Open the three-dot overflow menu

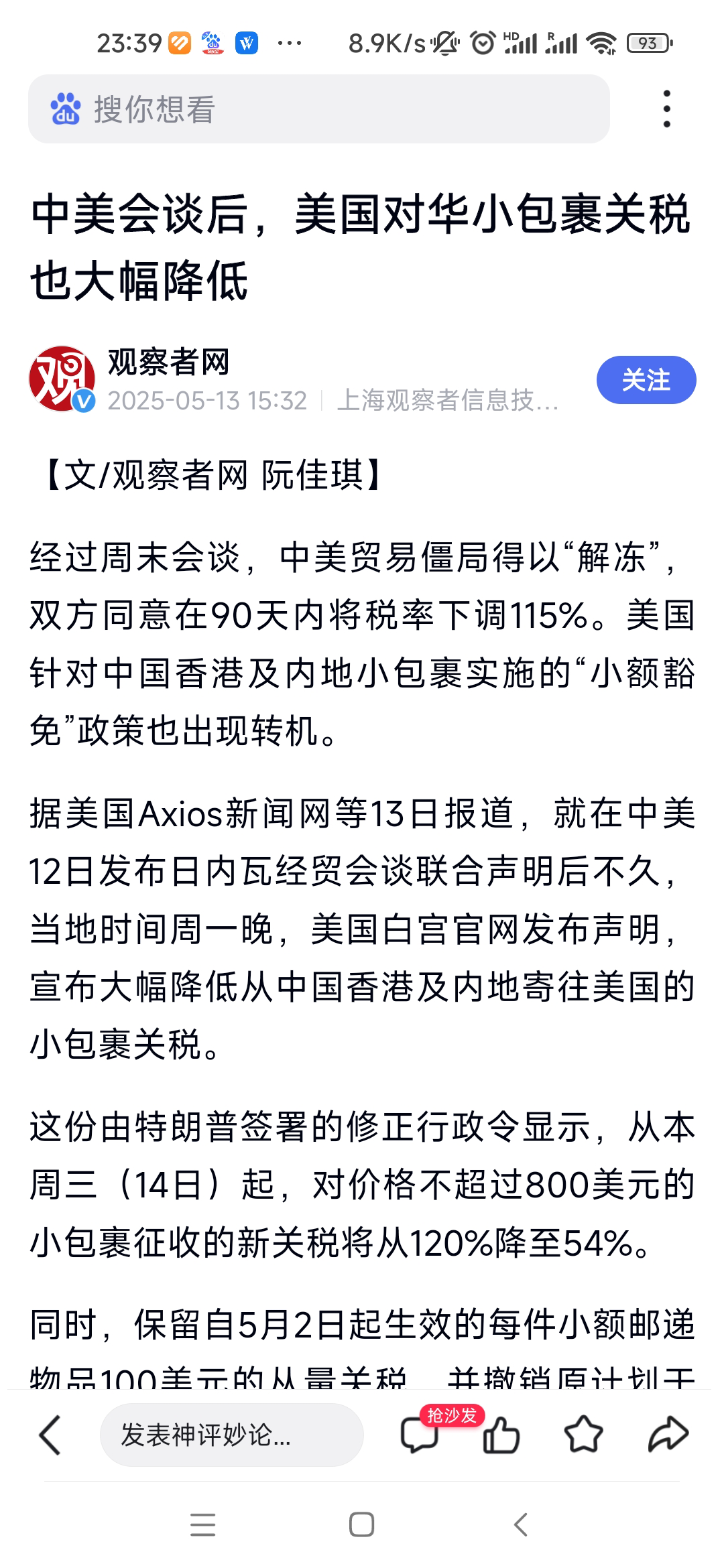click(666, 109)
